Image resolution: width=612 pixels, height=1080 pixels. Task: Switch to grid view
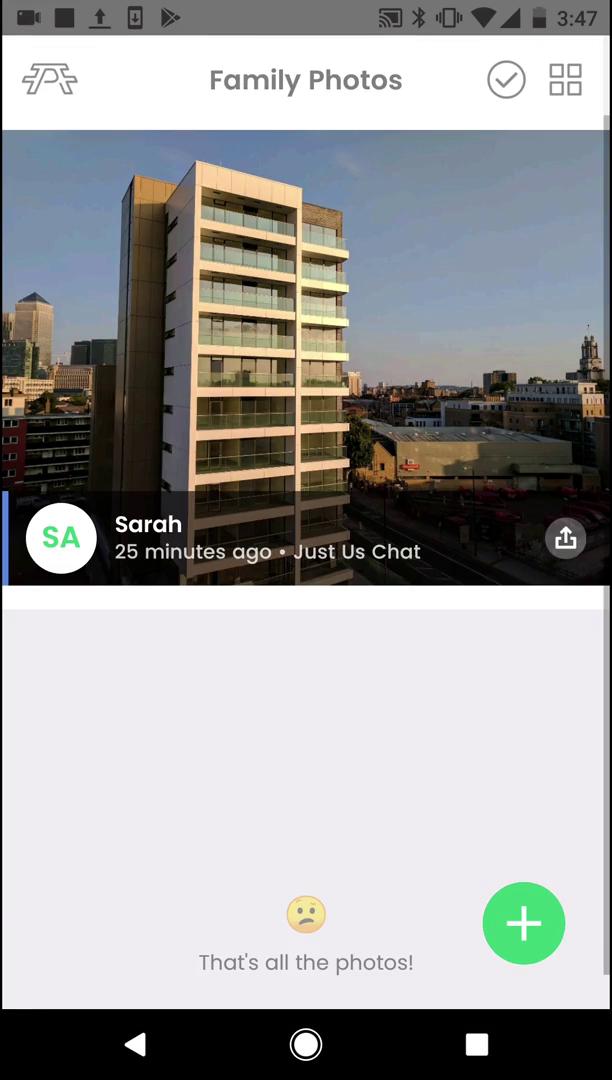(x=565, y=80)
